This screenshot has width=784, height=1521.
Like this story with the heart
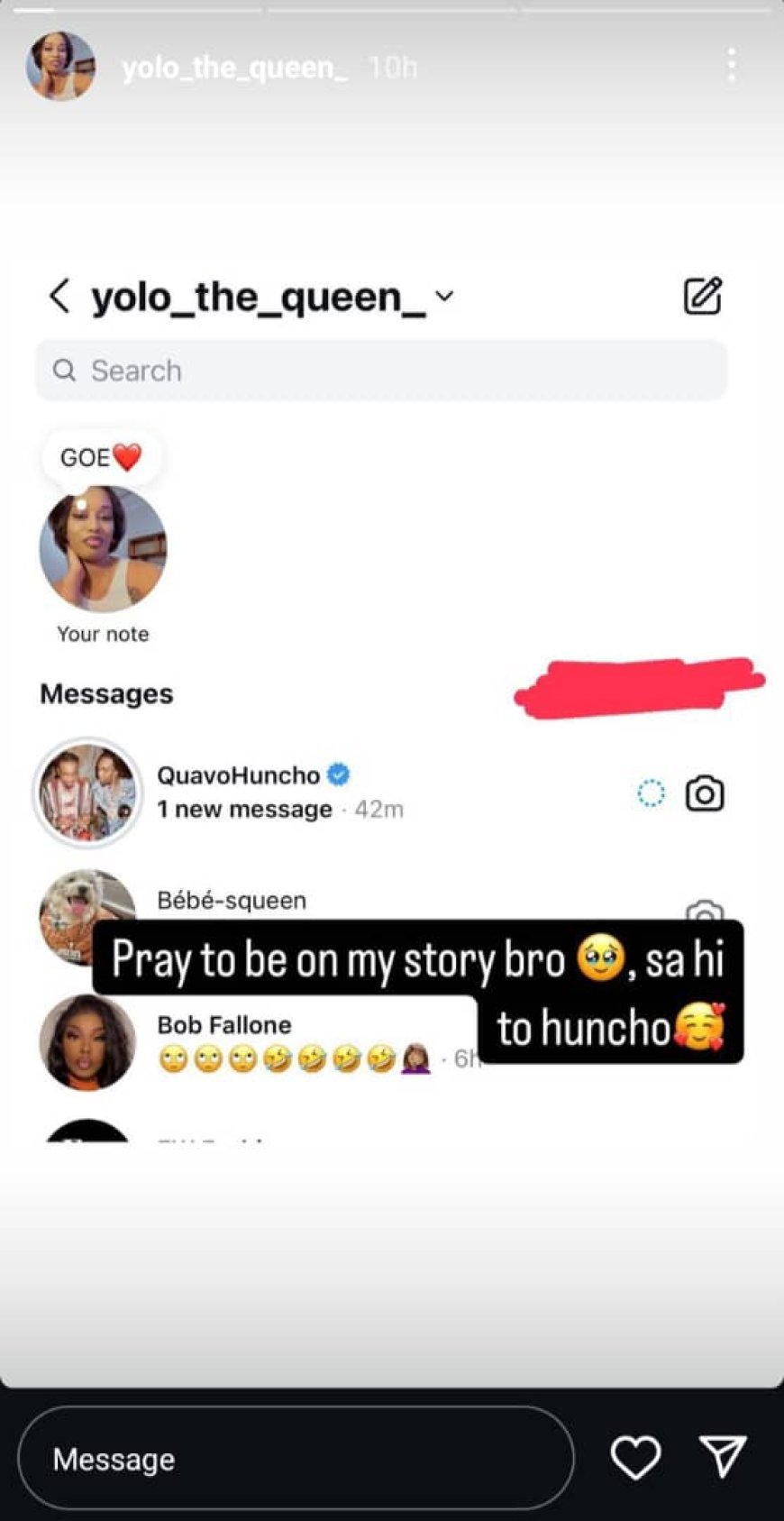635,1458
